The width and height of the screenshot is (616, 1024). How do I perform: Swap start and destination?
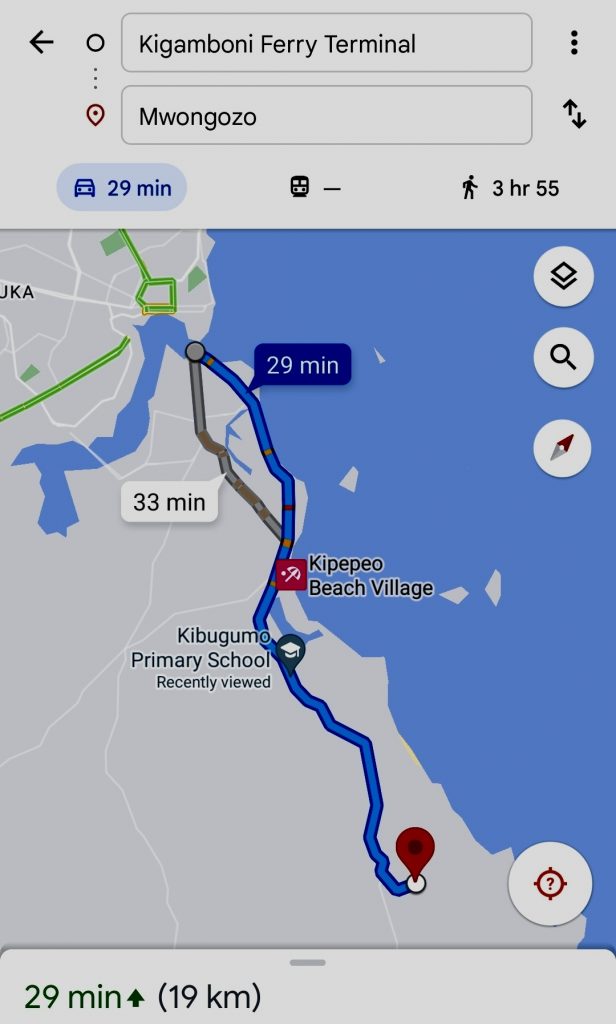click(574, 114)
